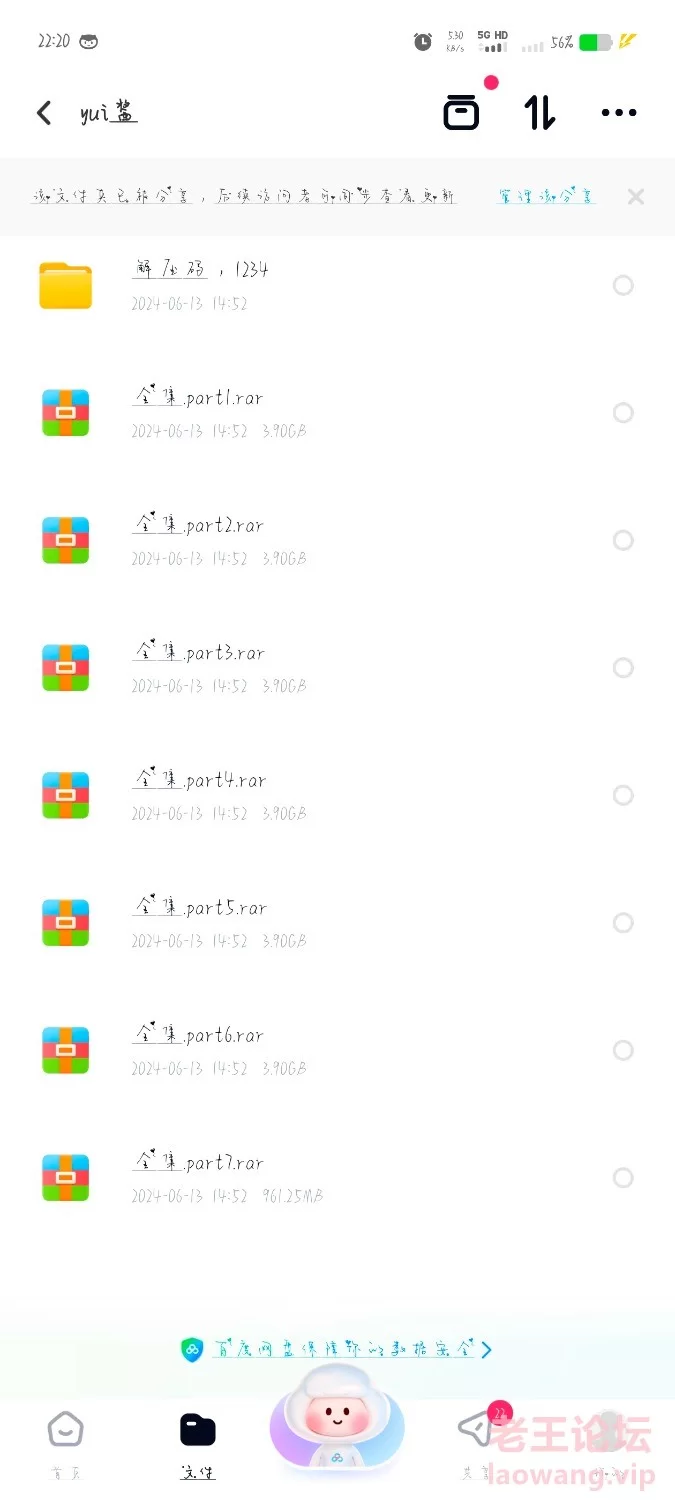Open file 全集.part1.rar

pyautogui.click(x=198, y=411)
